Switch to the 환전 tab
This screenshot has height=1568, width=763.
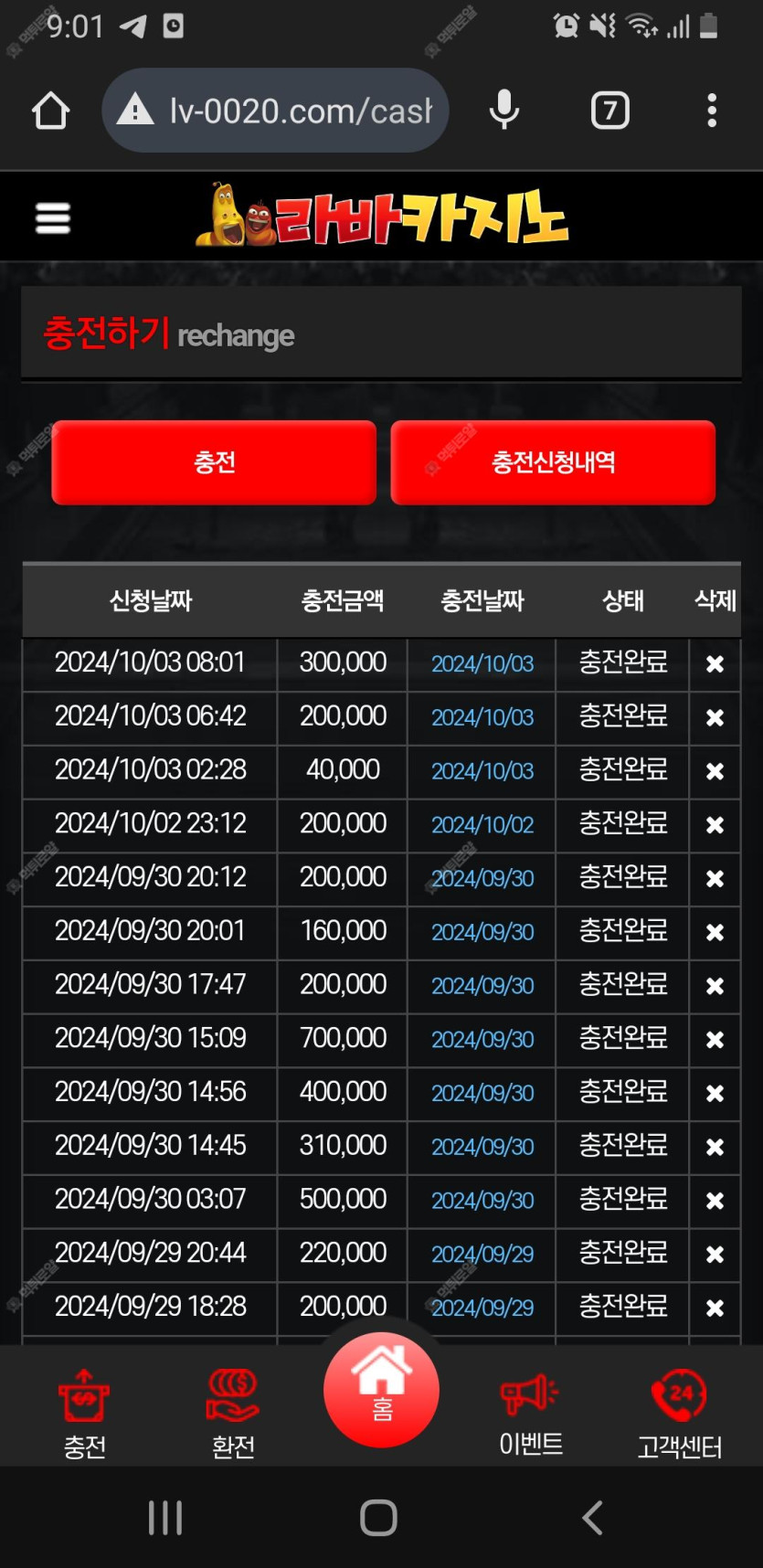233,1414
